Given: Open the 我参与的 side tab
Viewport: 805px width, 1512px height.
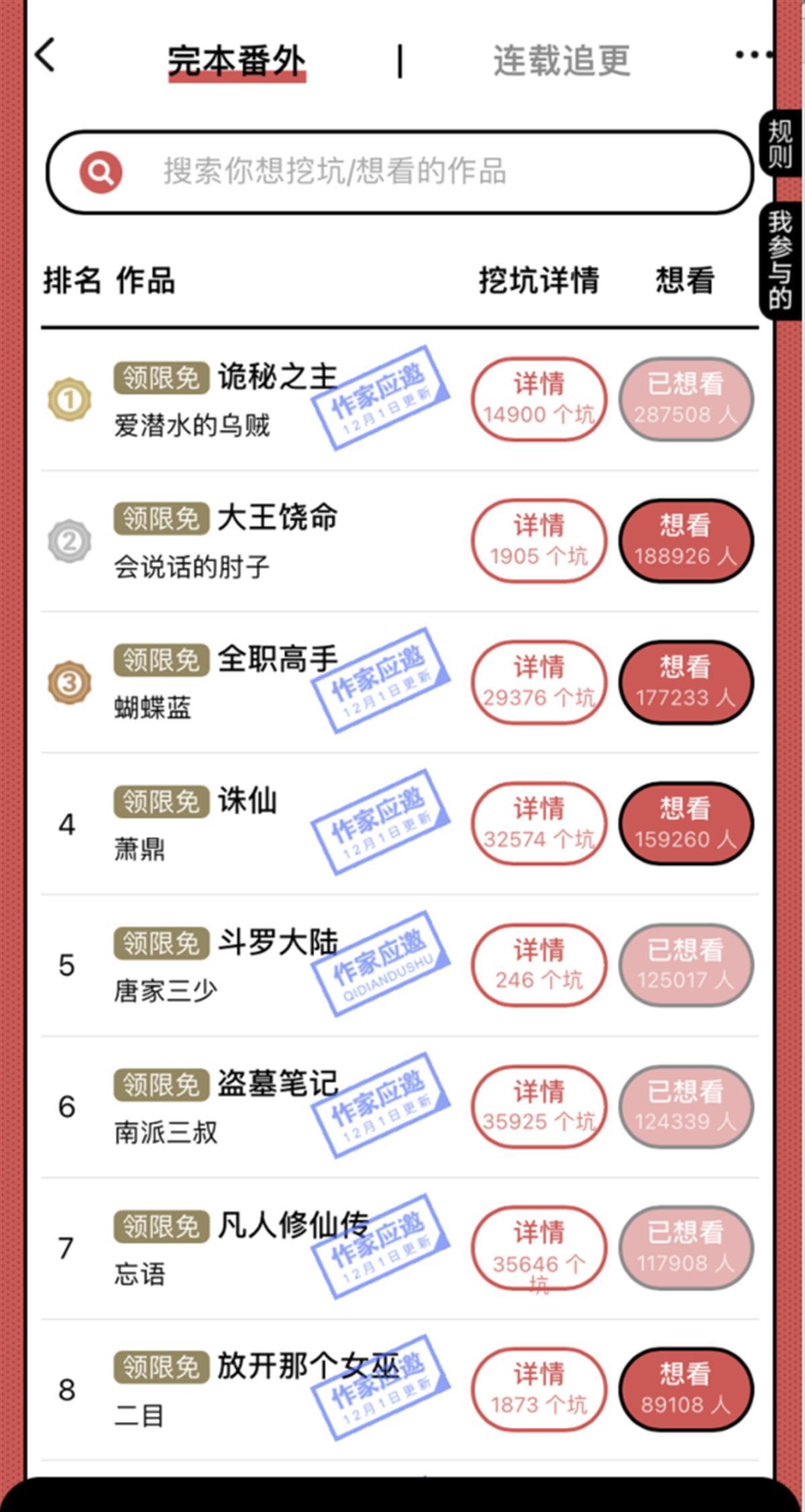Looking at the screenshot, I should coord(780,260).
